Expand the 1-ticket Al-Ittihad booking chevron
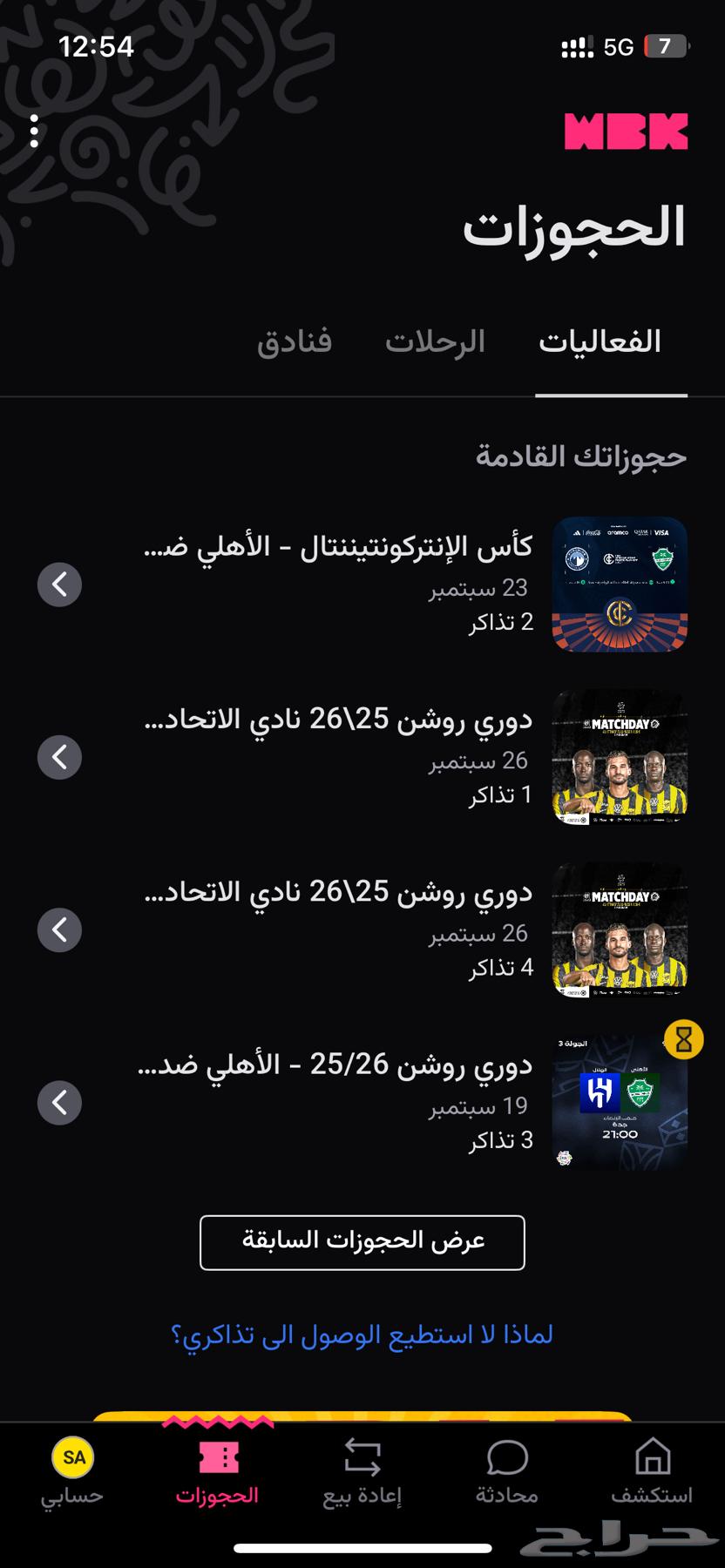Screen dimensions: 725x1568 click(x=59, y=756)
